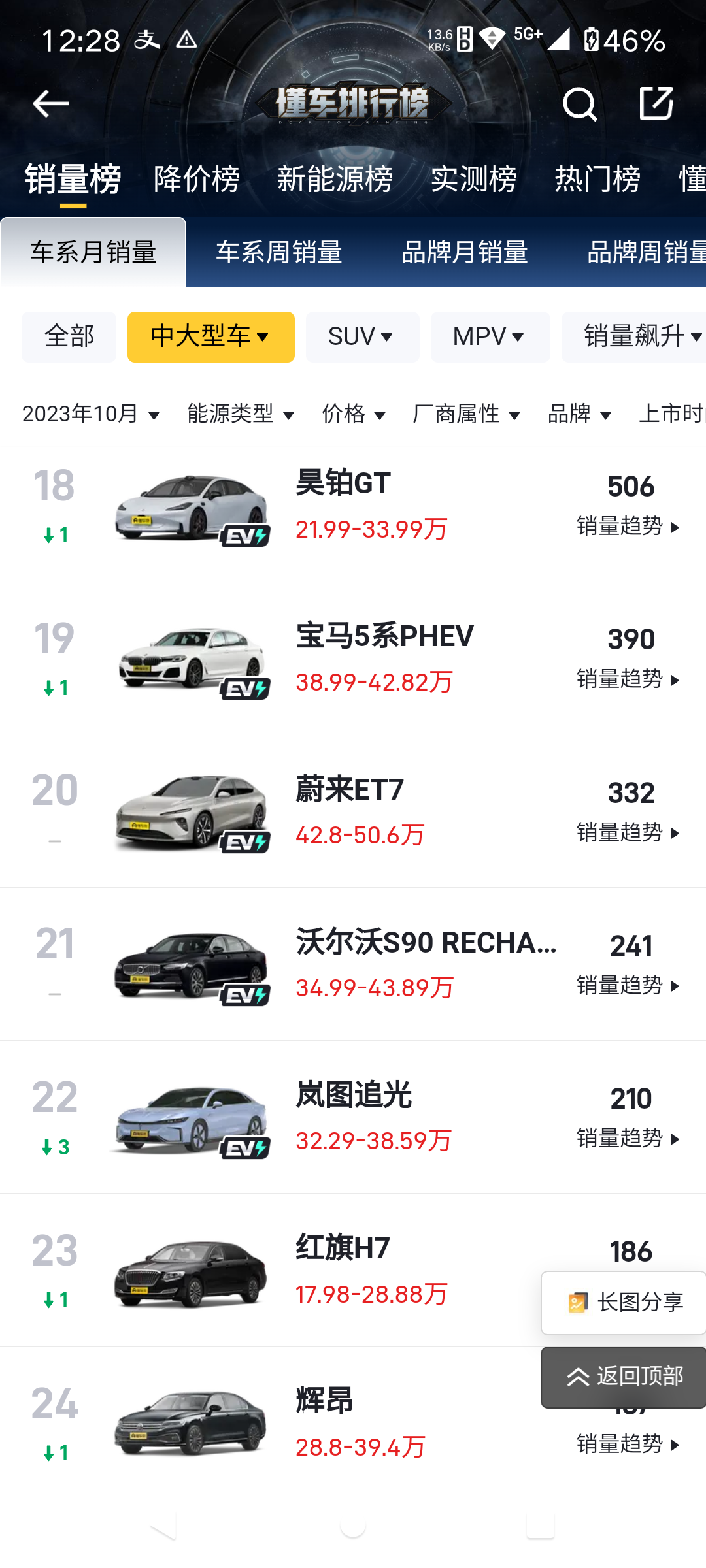Open the 价格 price filter dropdown

(x=353, y=414)
